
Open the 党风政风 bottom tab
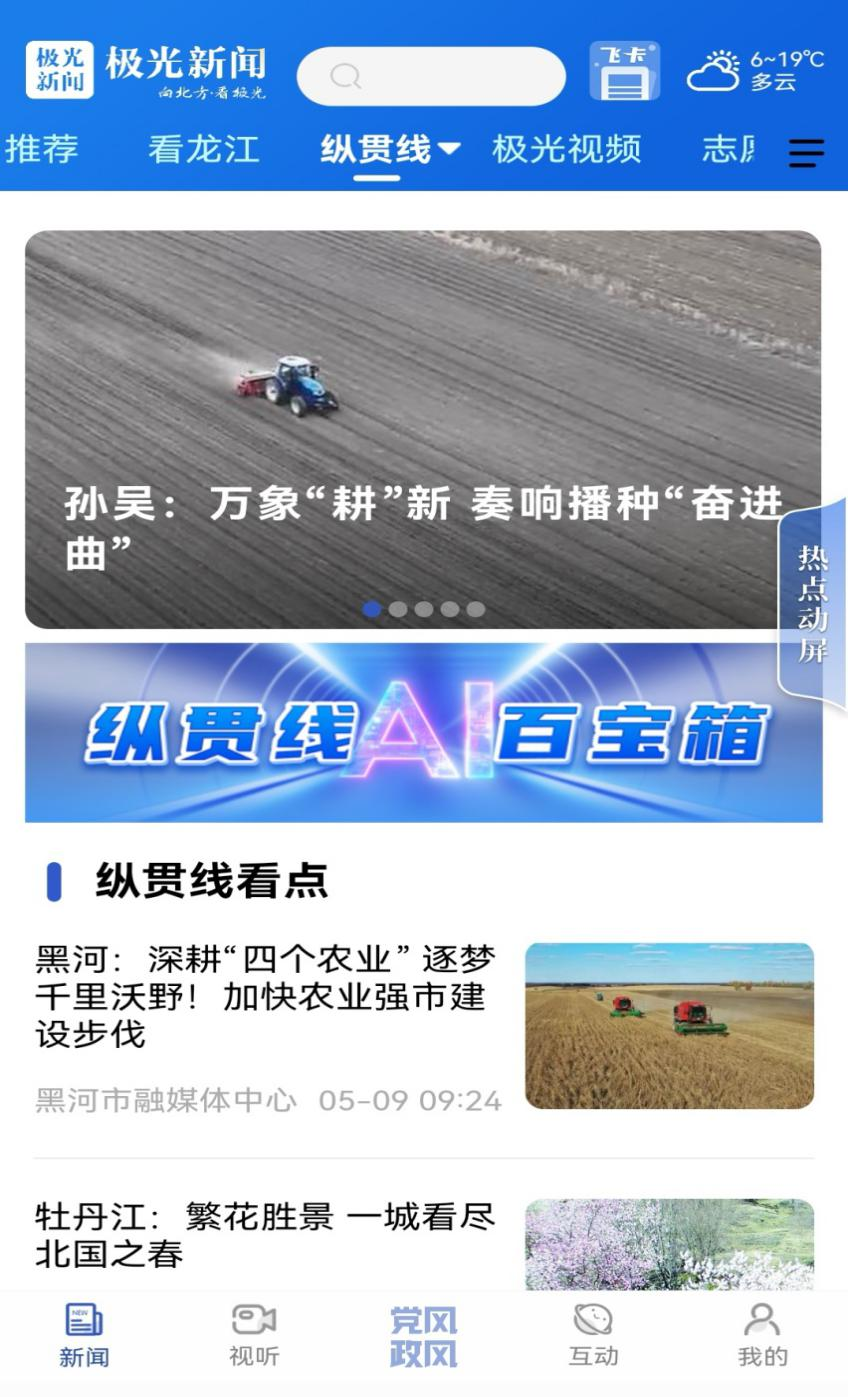(x=423, y=1337)
